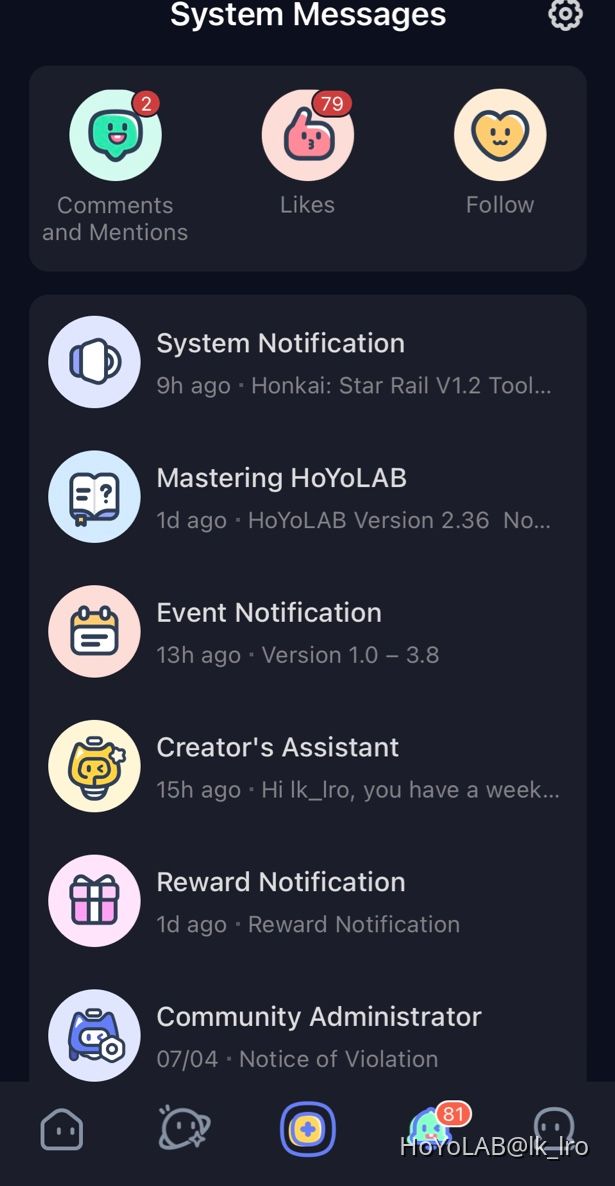View the Likes notifications
This screenshot has width=615, height=1186.
[x=307, y=136]
